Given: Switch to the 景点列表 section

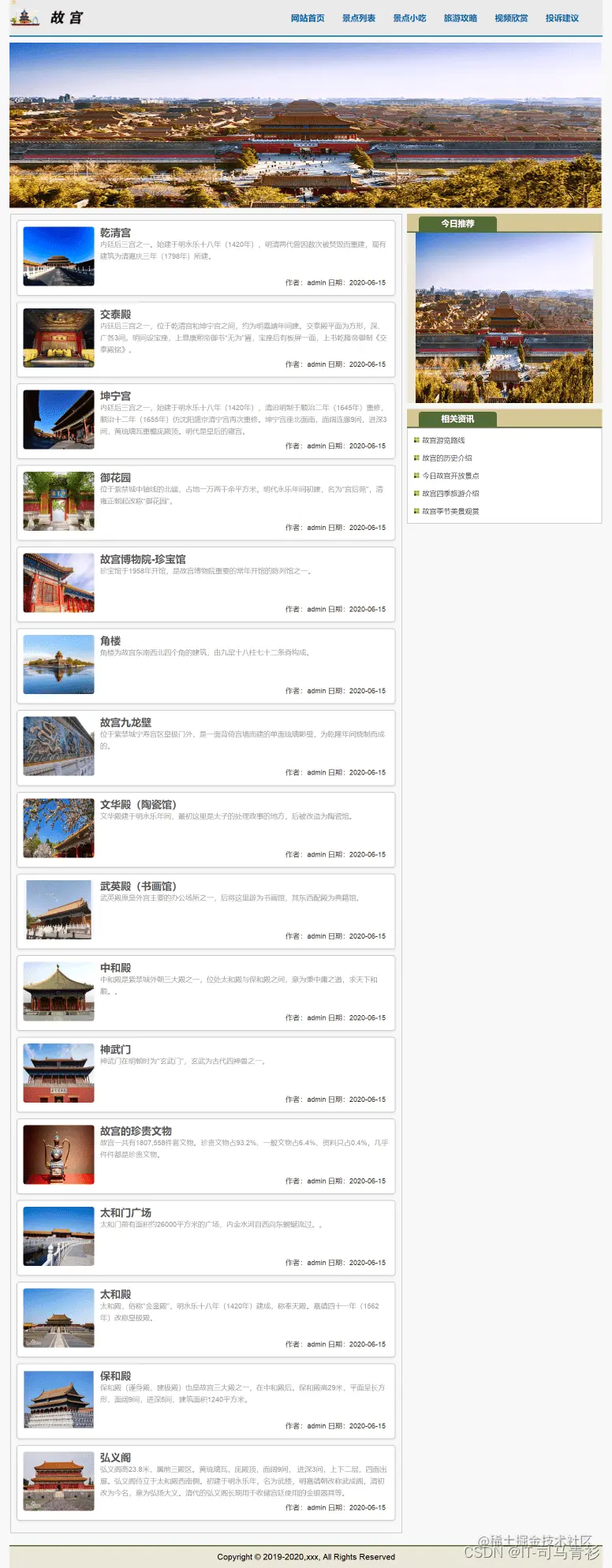Looking at the screenshot, I should [x=359, y=17].
